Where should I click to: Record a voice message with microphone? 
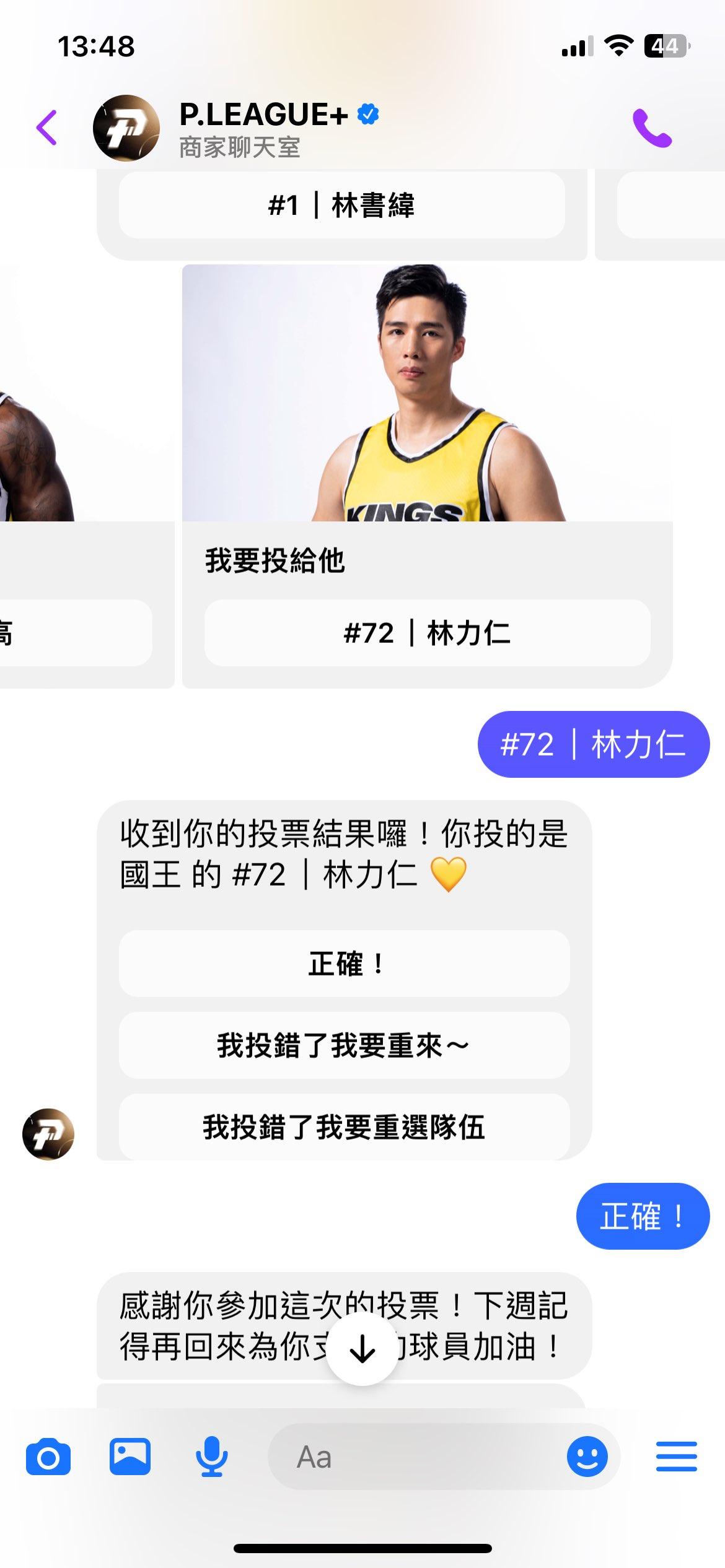[x=211, y=1457]
